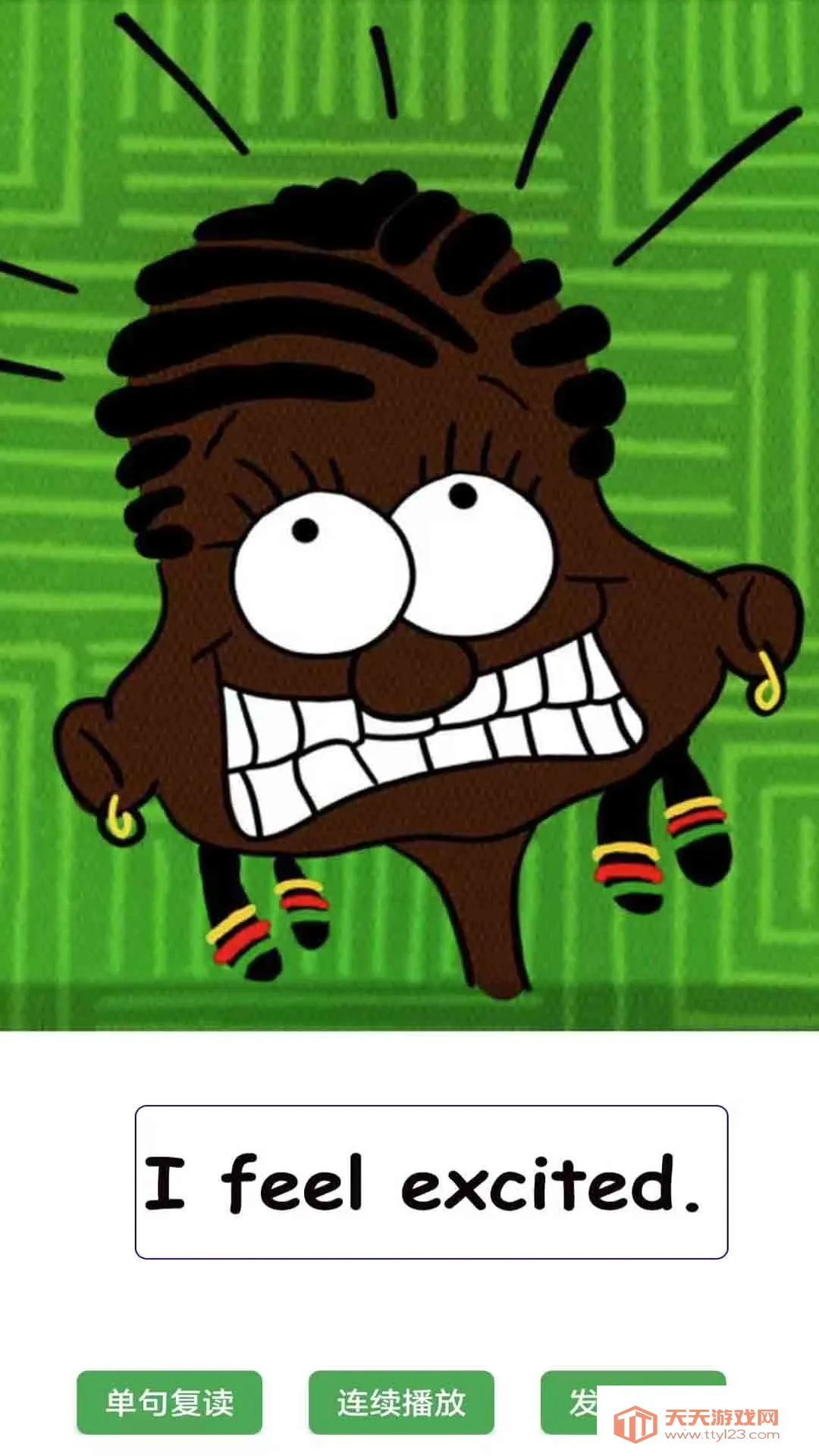Tap the 单句复读 button

[x=169, y=1402]
